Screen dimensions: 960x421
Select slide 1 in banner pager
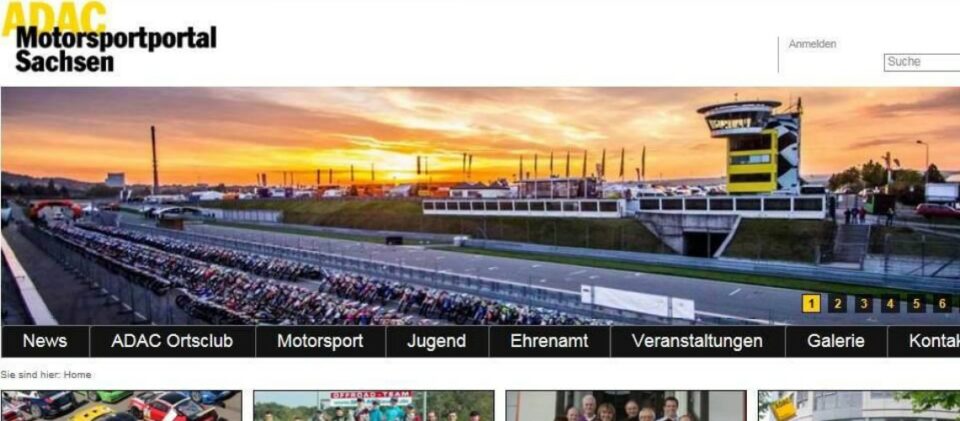pyautogui.click(x=811, y=304)
